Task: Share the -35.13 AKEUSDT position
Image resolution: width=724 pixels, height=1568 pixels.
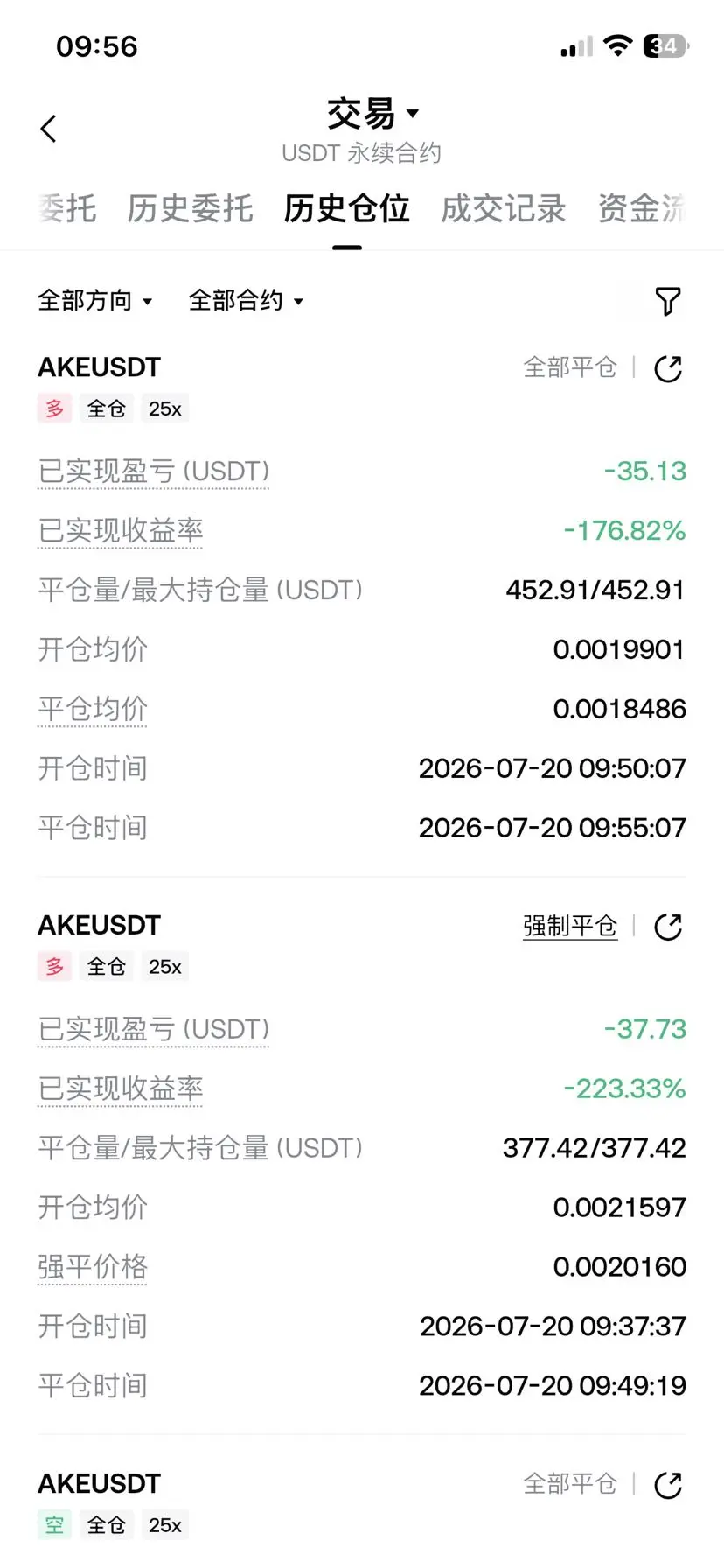Action: click(668, 368)
